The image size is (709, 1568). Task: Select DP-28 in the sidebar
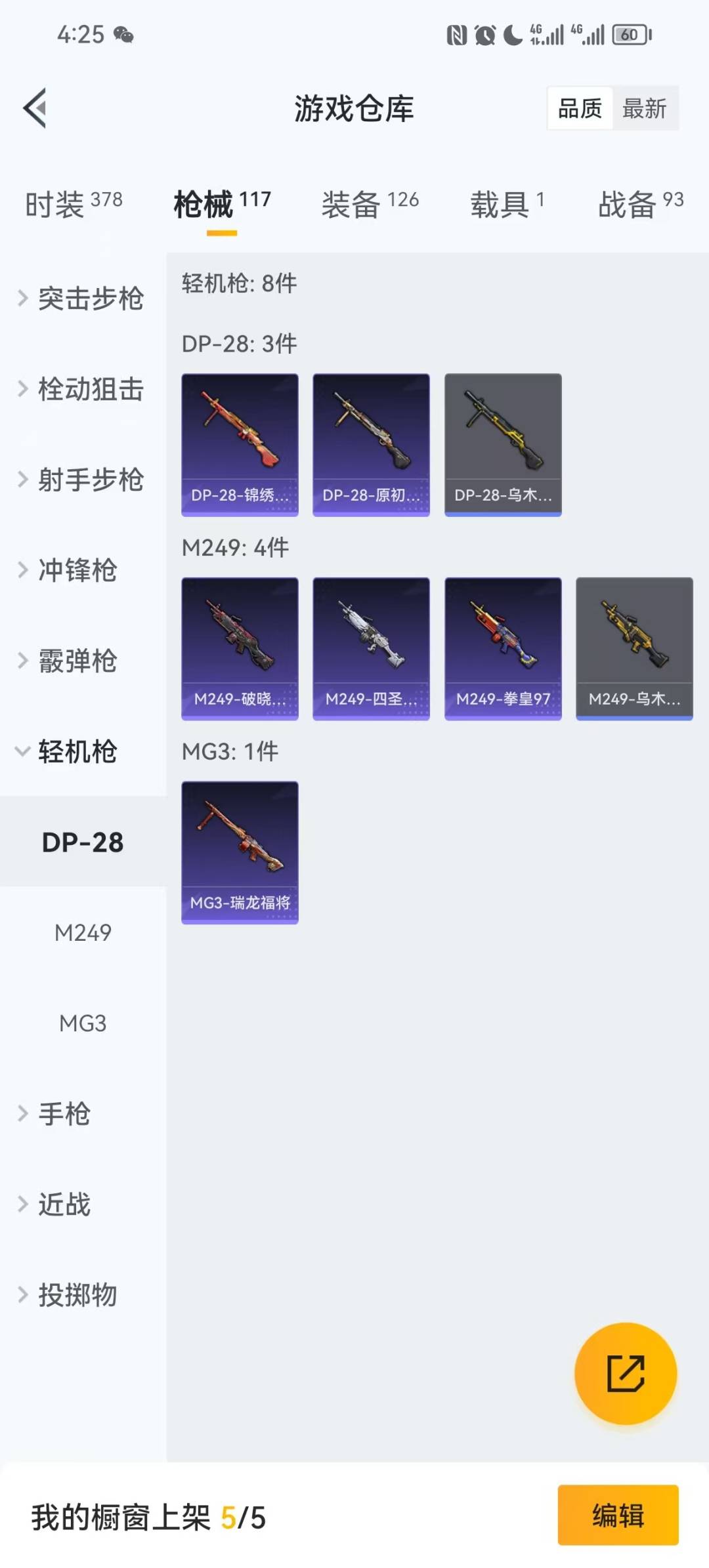pyautogui.click(x=83, y=842)
